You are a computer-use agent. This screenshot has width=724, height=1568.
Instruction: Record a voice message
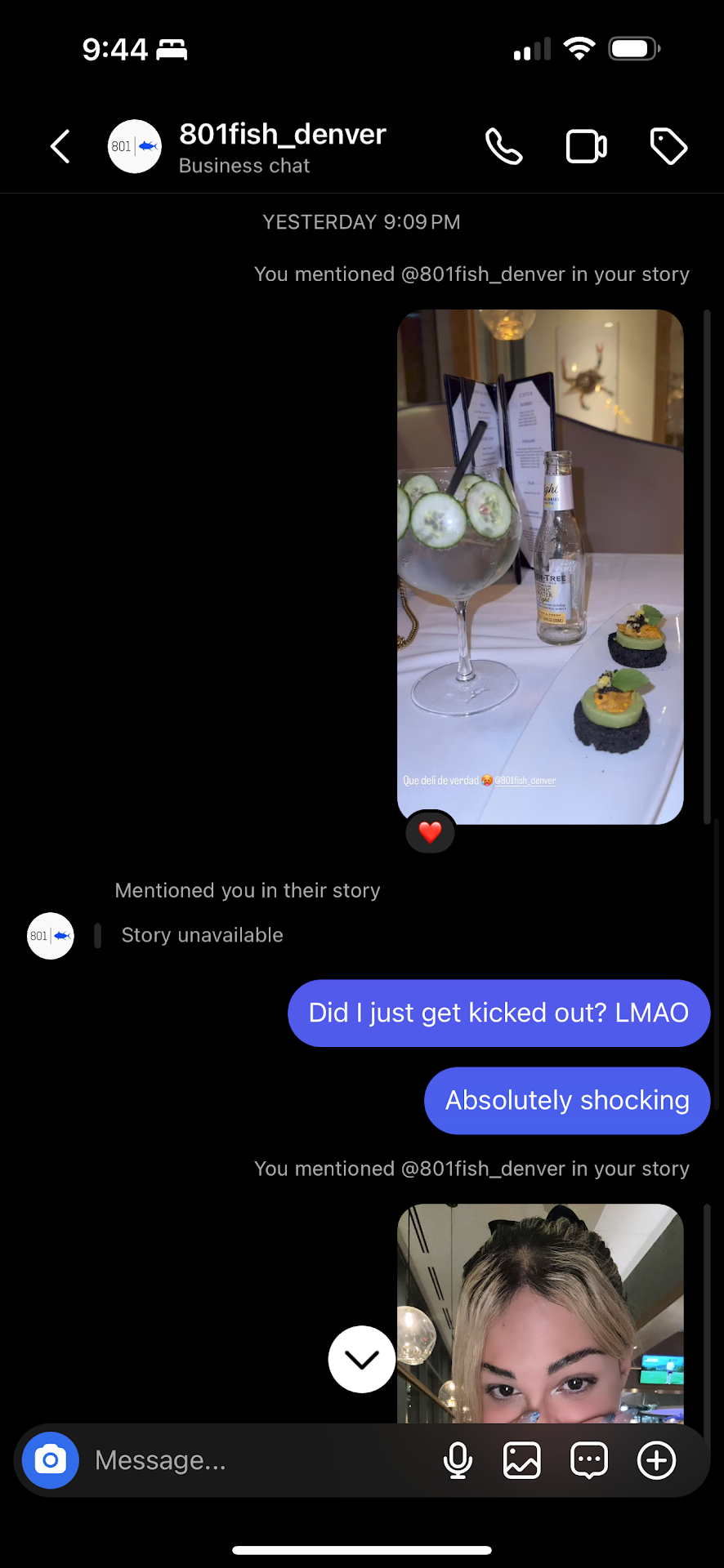tap(458, 1460)
